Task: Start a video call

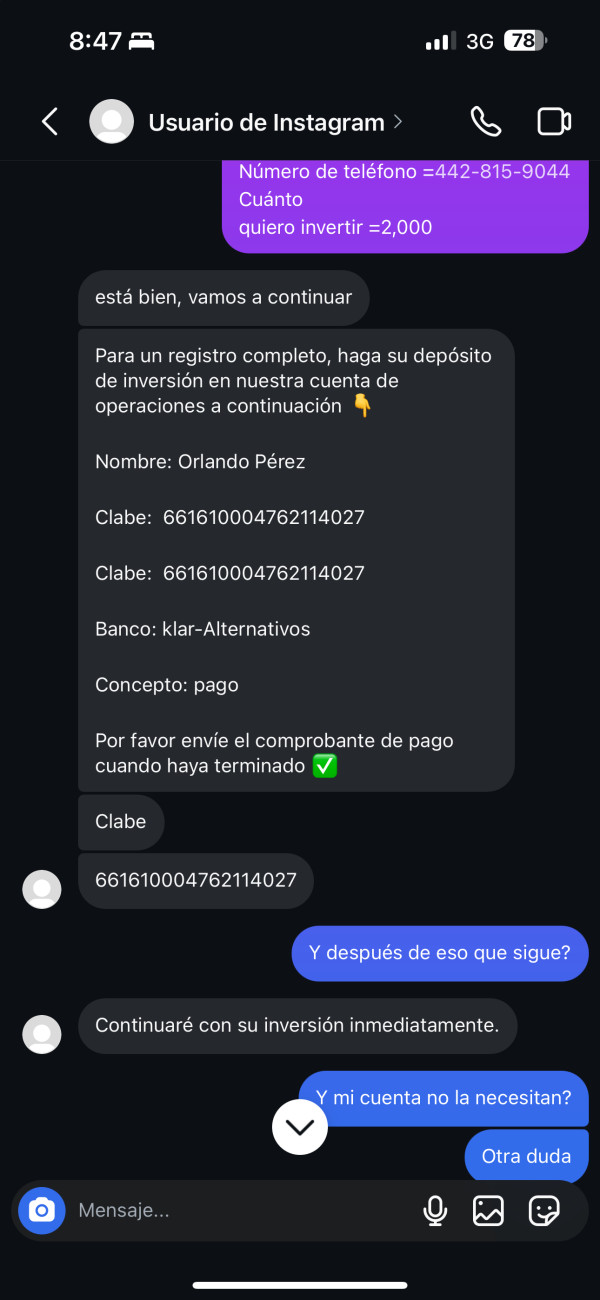Action: click(554, 122)
